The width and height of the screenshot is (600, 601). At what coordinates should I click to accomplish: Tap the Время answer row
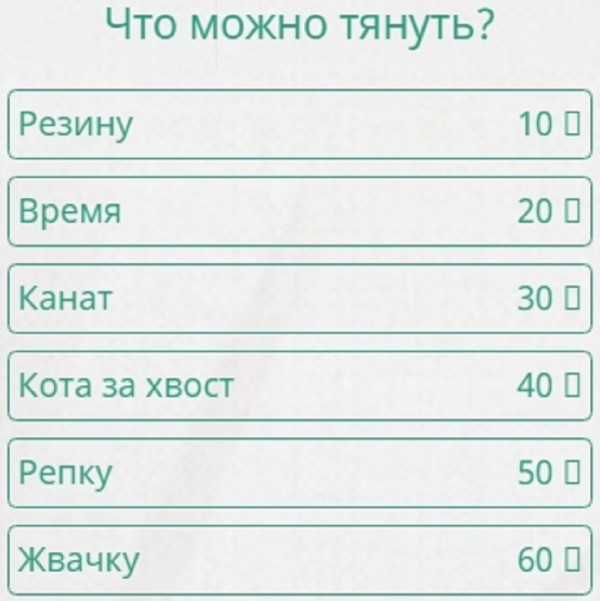pos(298,211)
